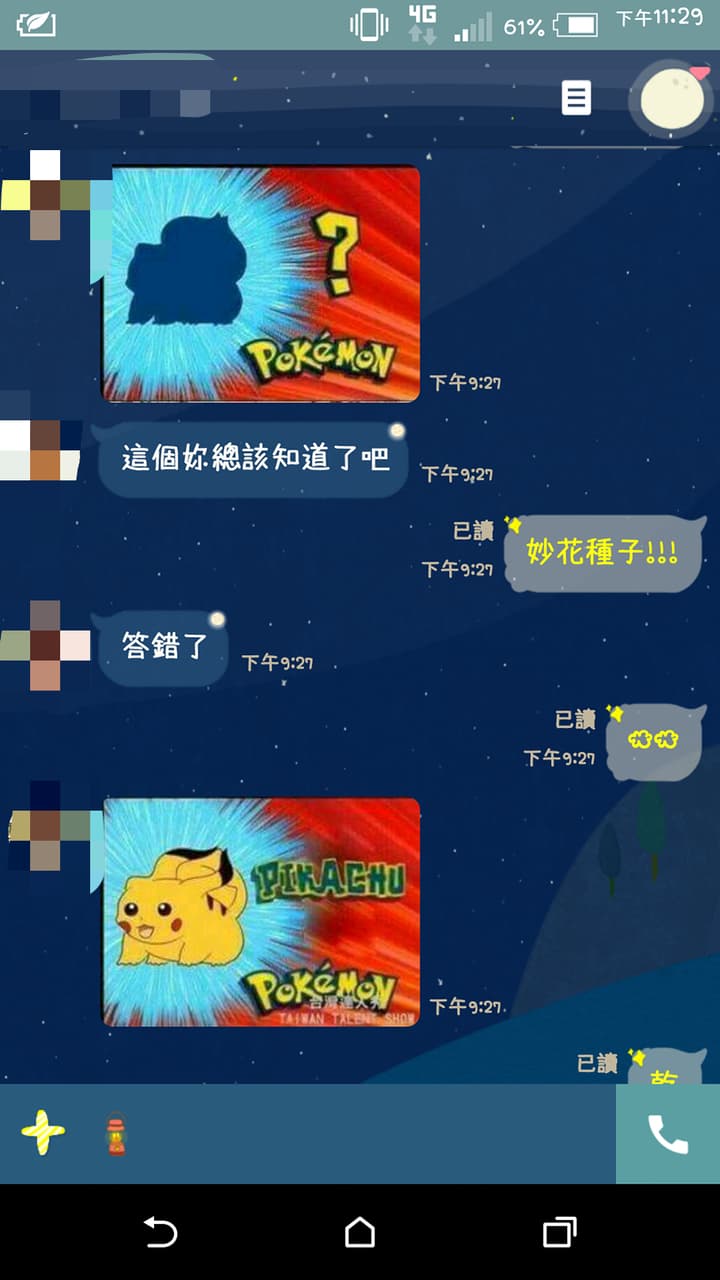Tap the message input area
This screenshot has height=1280, width=720.
point(370,1134)
